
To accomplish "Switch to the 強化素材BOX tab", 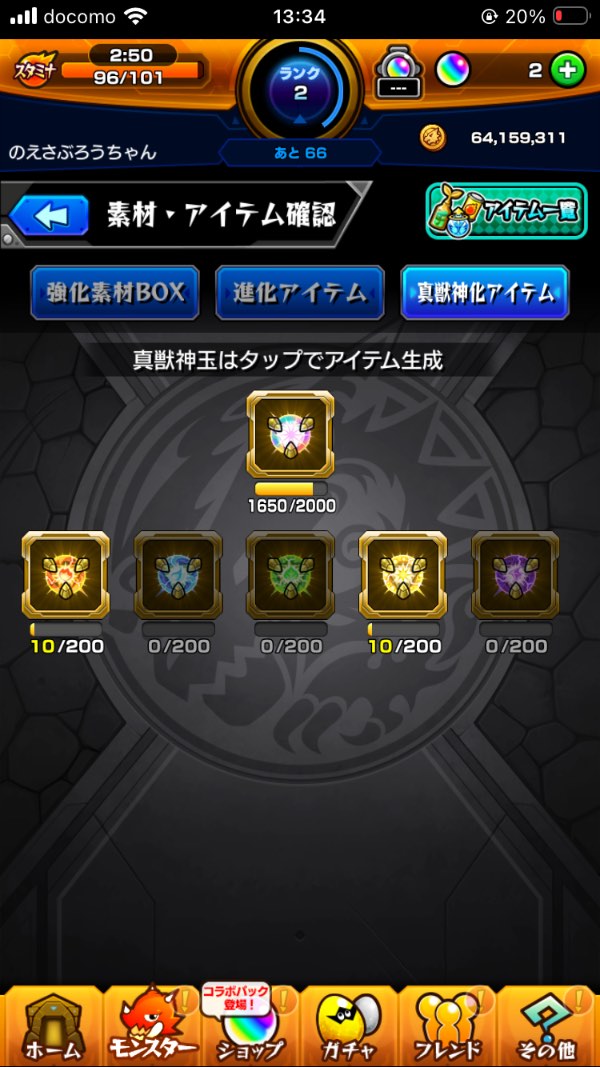I will 114,292.
